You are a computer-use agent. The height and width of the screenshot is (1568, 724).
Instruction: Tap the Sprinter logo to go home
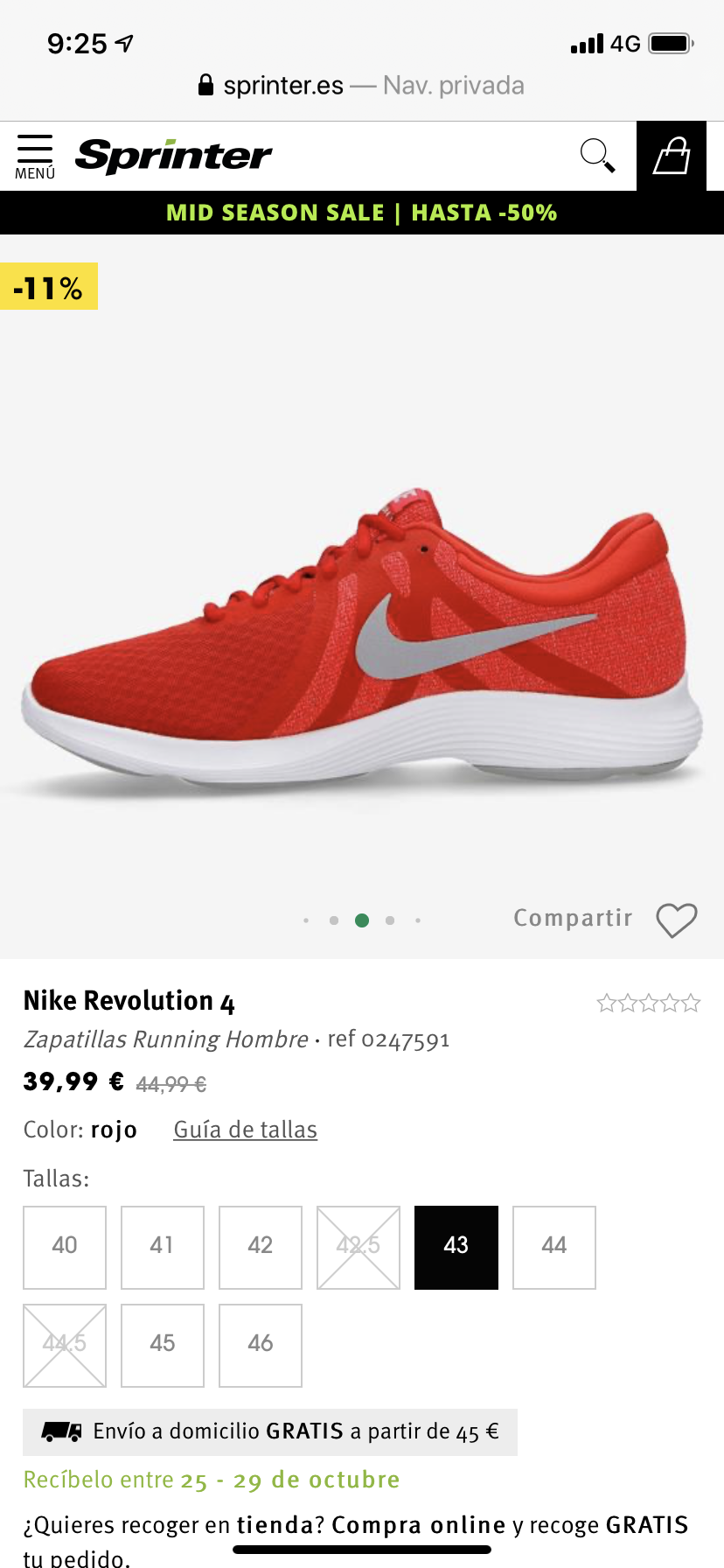[173, 156]
